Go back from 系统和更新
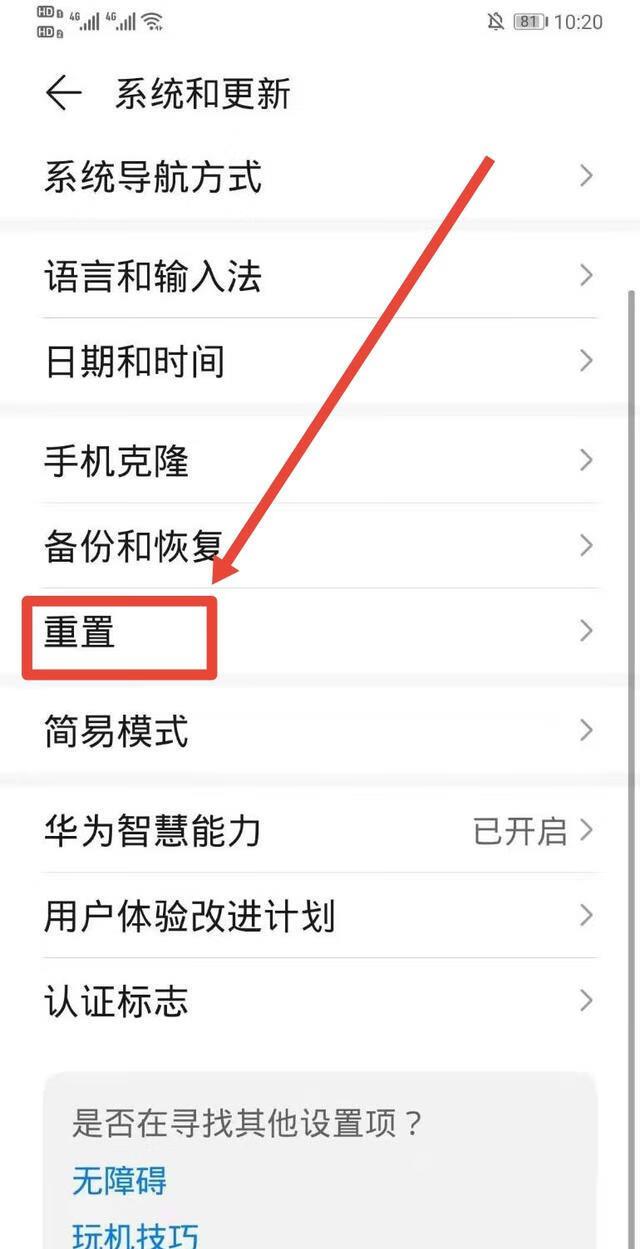The image size is (640, 1249). (x=63, y=94)
